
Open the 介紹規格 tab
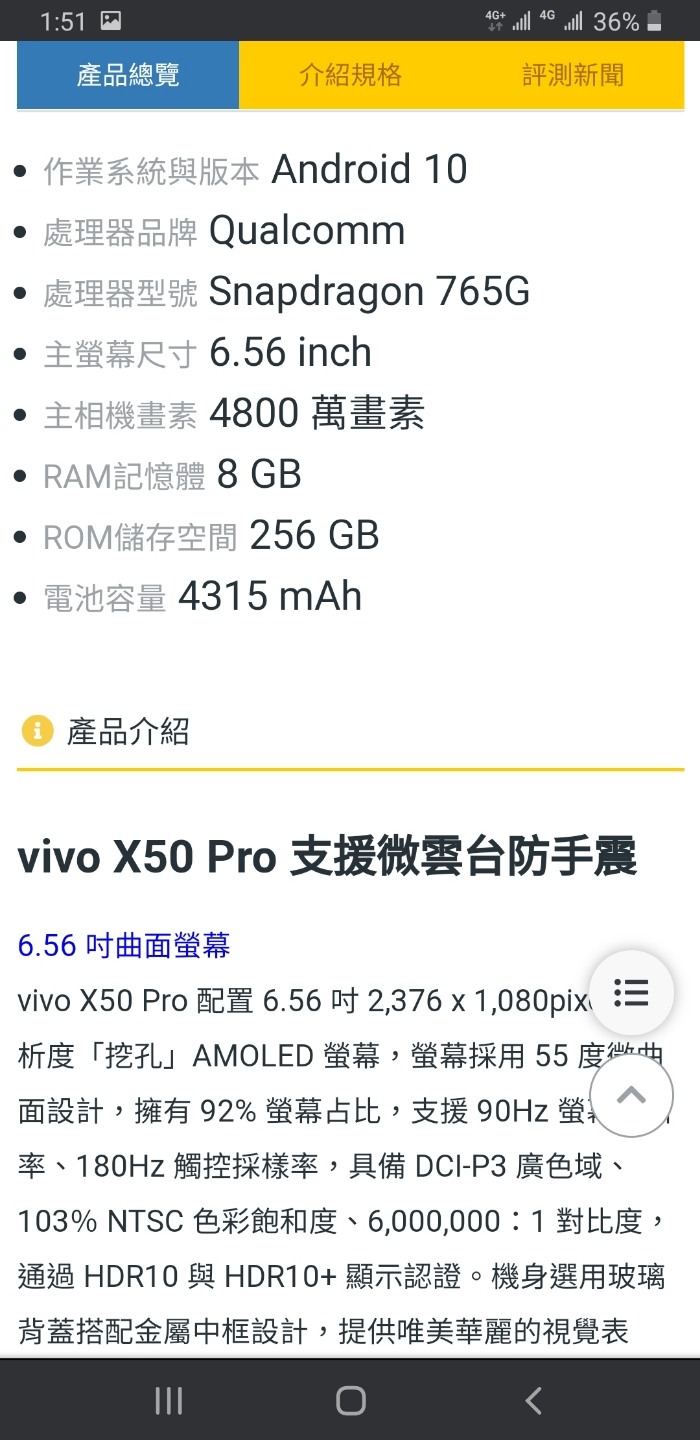pyautogui.click(x=350, y=75)
